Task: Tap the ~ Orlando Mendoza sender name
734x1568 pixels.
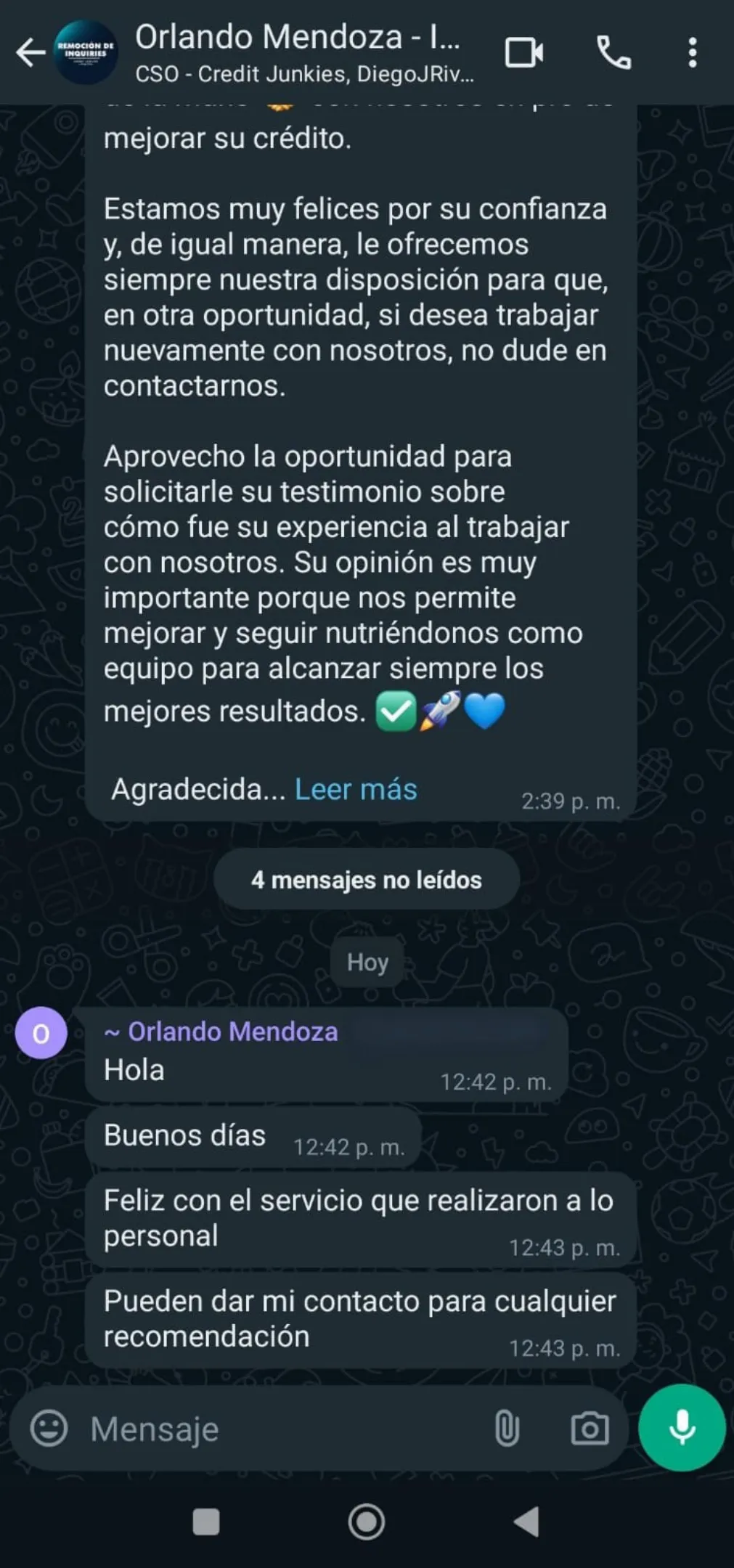Action: pyautogui.click(x=221, y=1032)
